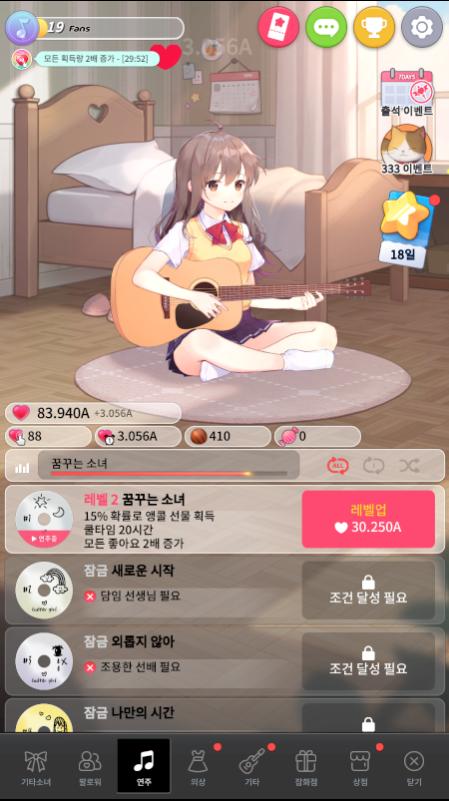Open the star pass showing 18일

coord(407,230)
